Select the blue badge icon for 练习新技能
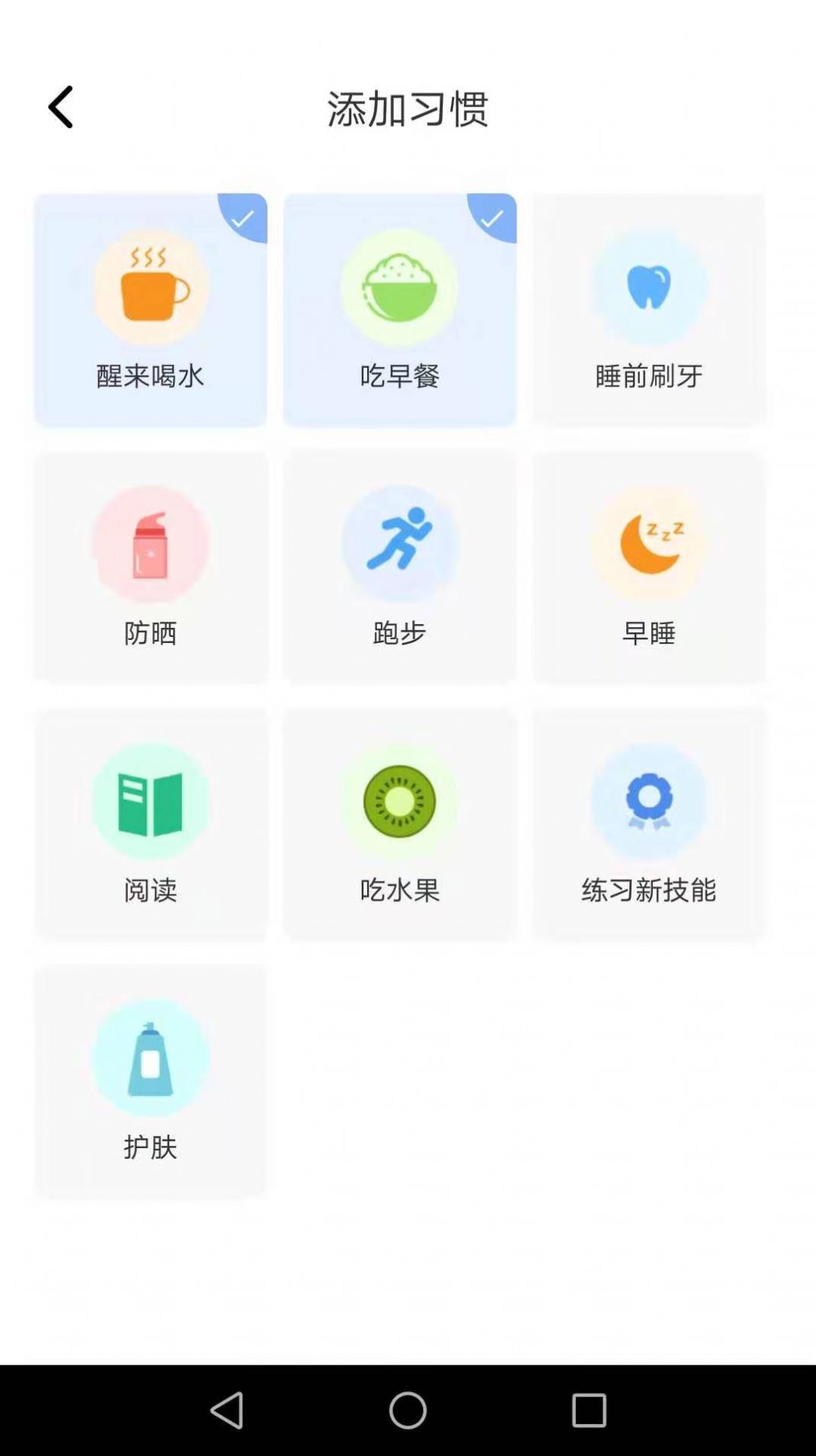Screen dimensions: 816x1456 pos(648,800)
